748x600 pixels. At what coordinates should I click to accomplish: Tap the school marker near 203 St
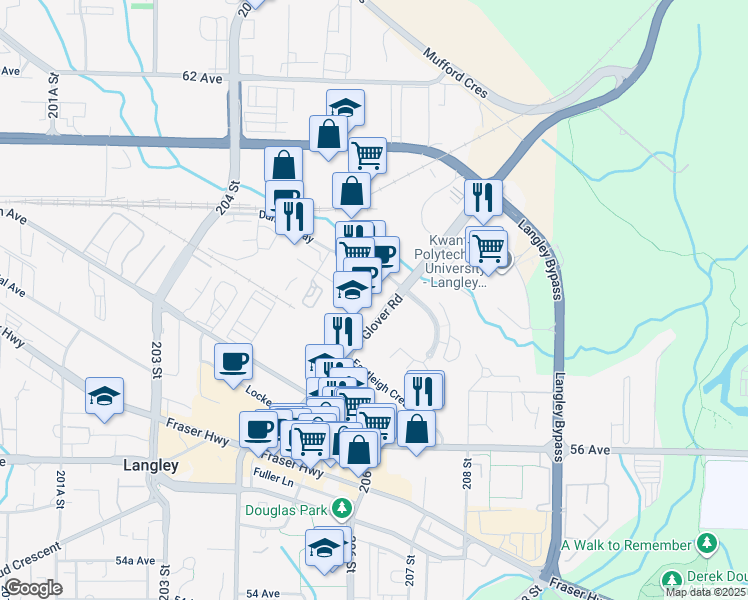[104, 396]
